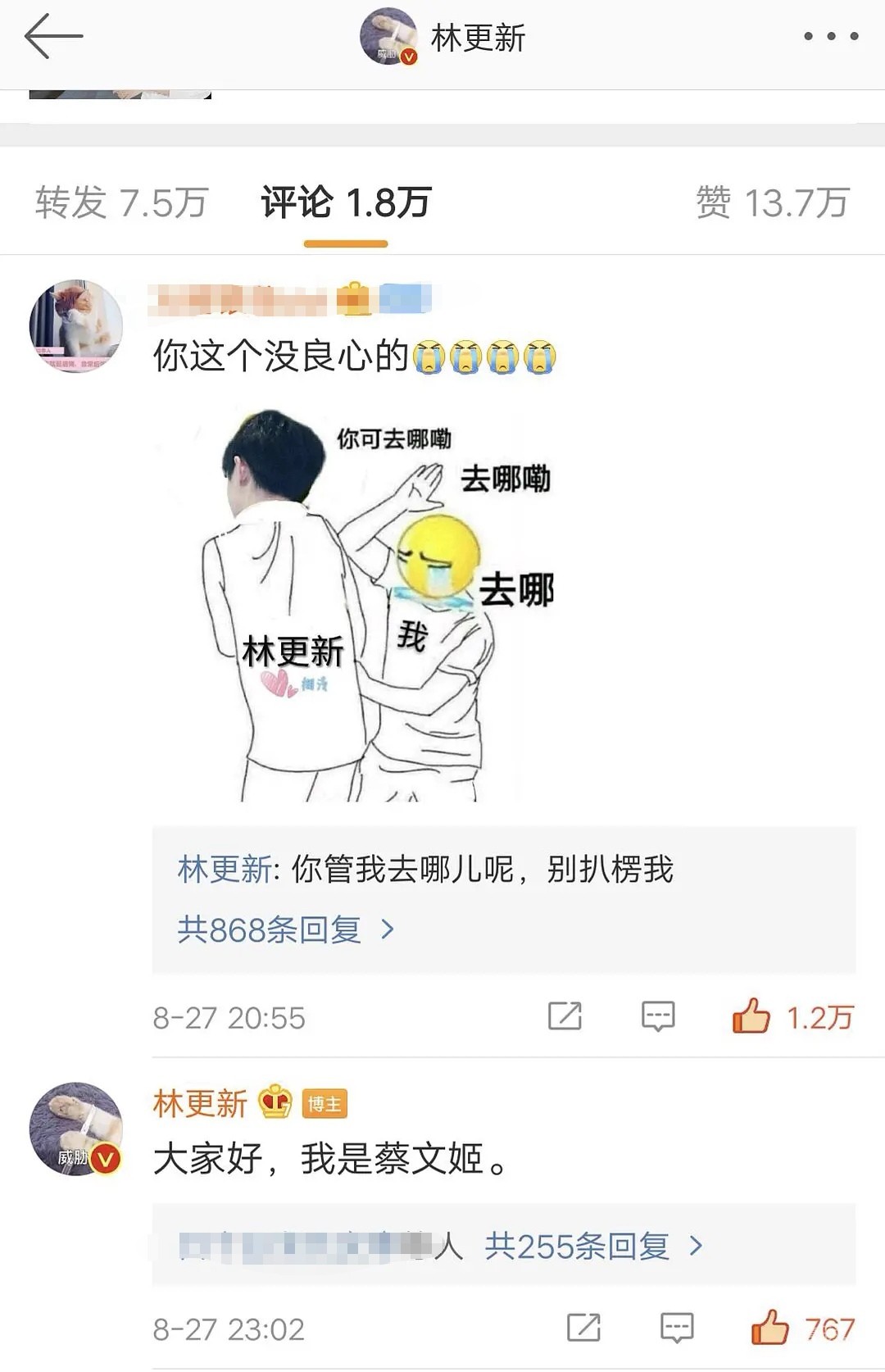
Task: Open 林更新 username link in the reply preview
Action: point(224,870)
